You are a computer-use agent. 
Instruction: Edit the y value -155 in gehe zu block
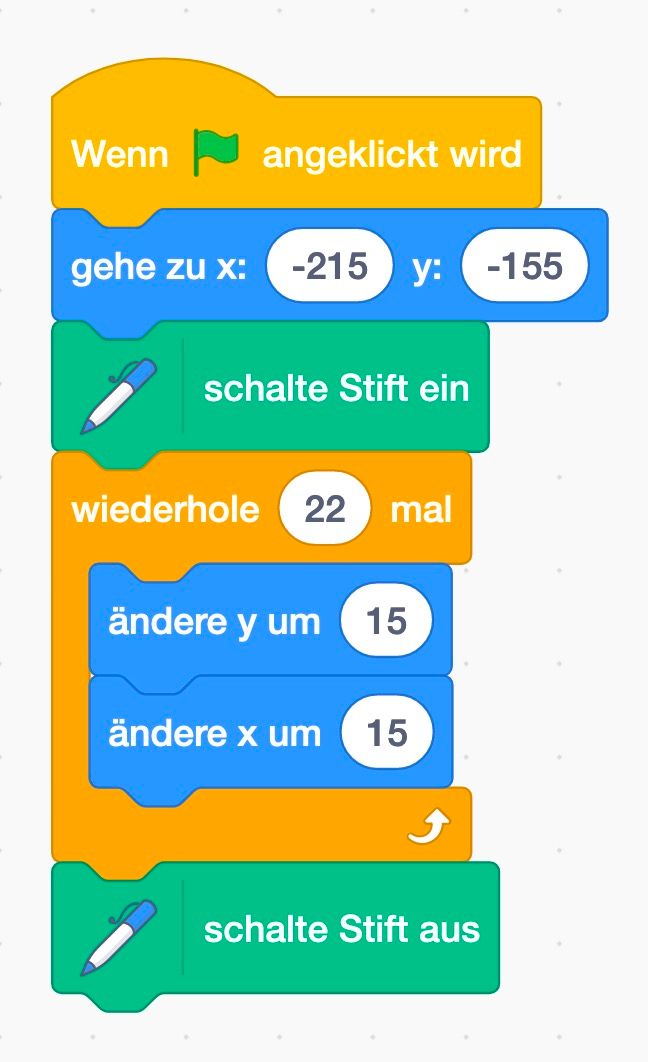click(x=525, y=266)
